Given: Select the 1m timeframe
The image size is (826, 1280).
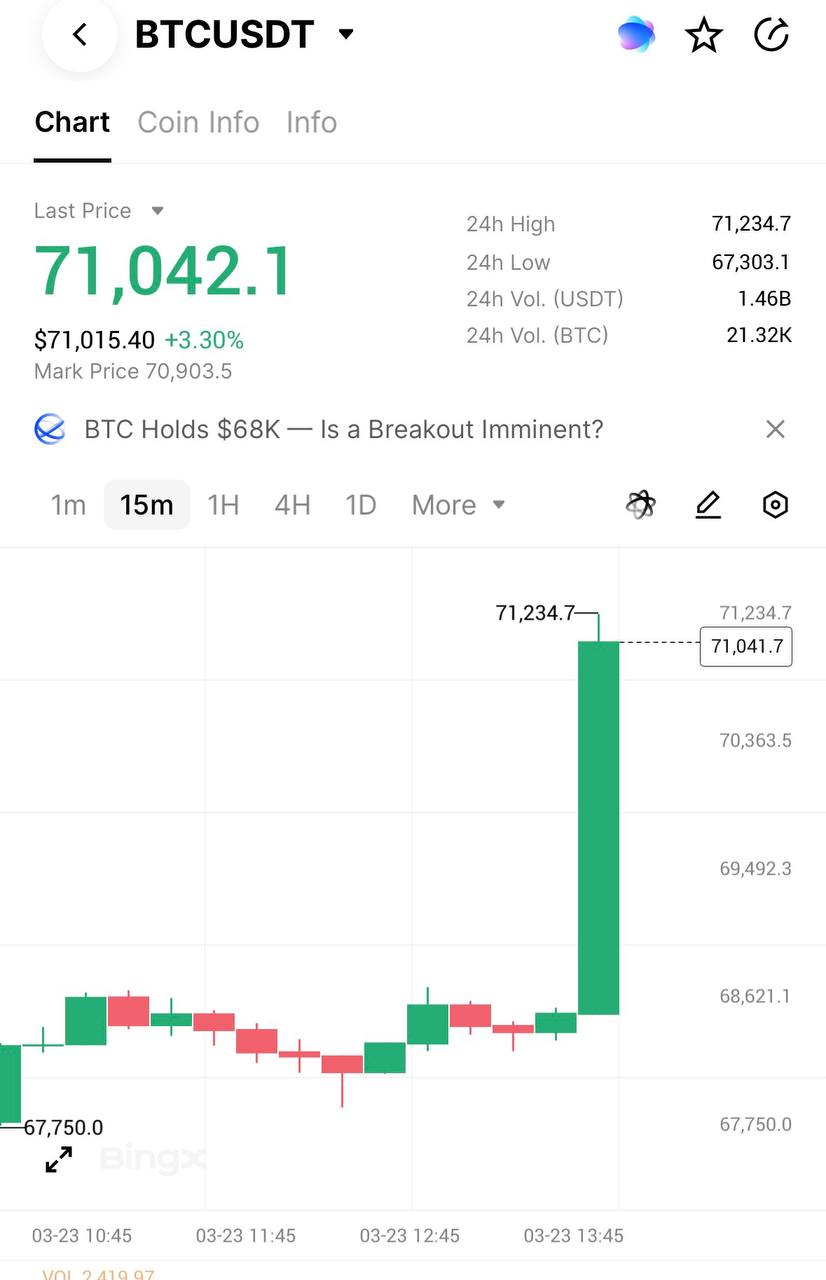Looking at the screenshot, I should 68,505.
